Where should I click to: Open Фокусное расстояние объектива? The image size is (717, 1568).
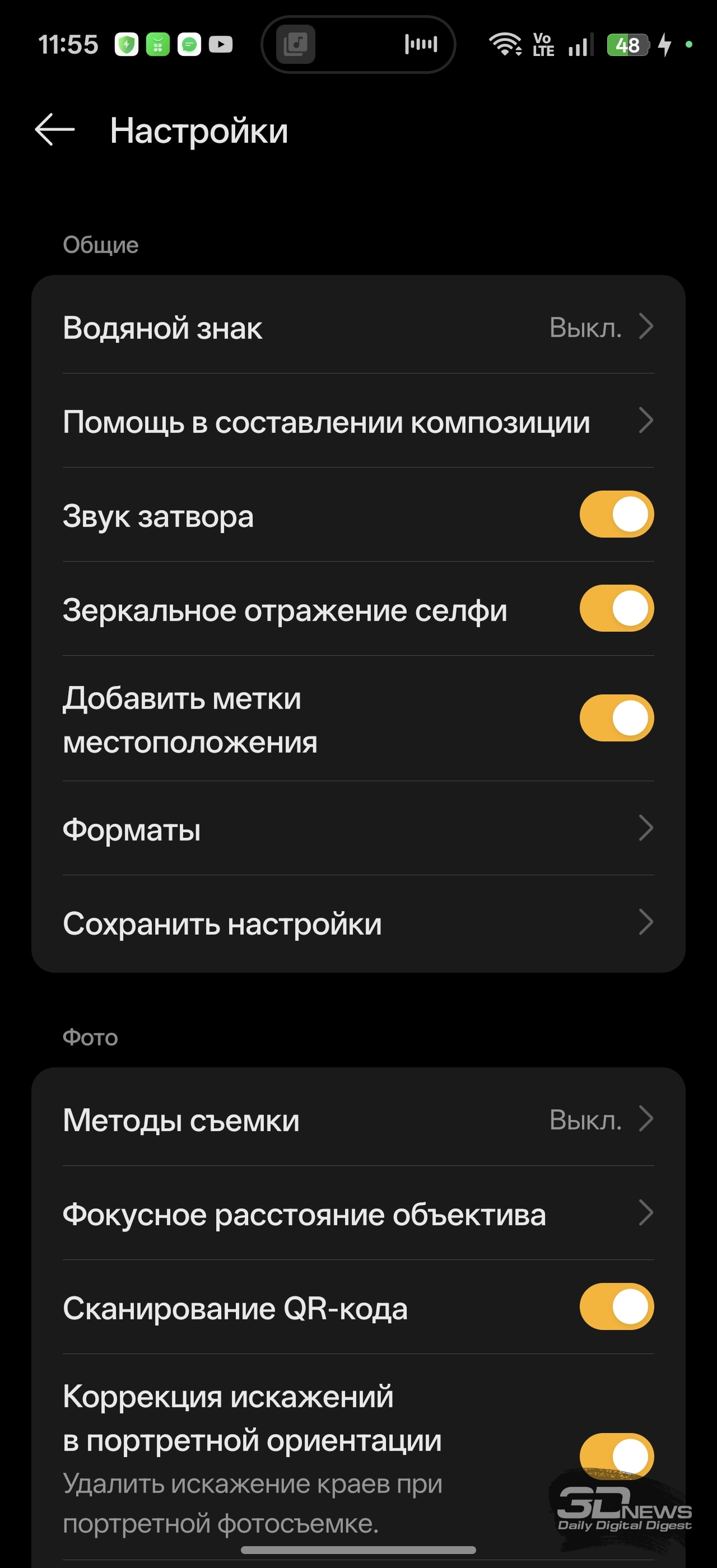358,1214
